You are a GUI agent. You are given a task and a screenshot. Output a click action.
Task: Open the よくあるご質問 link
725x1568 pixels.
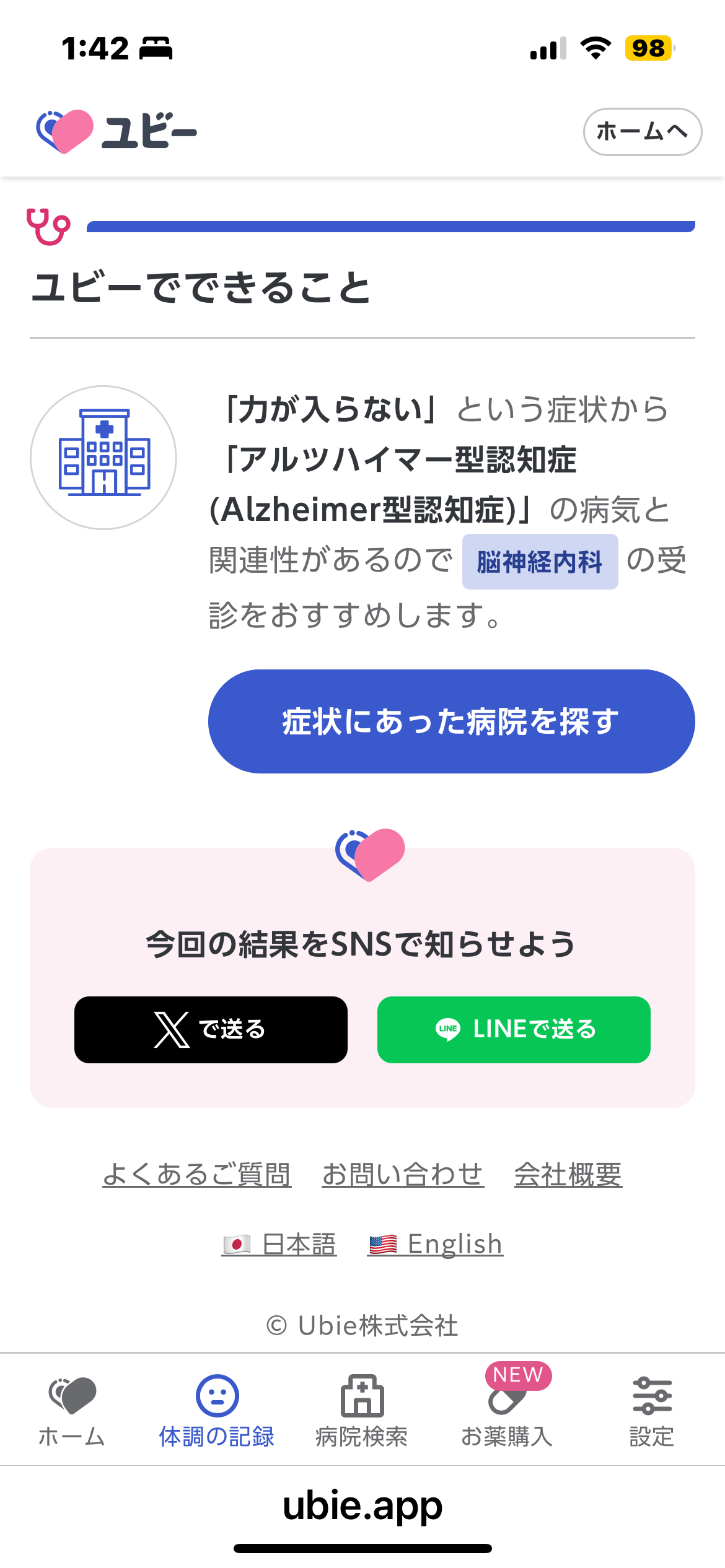click(x=197, y=1174)
